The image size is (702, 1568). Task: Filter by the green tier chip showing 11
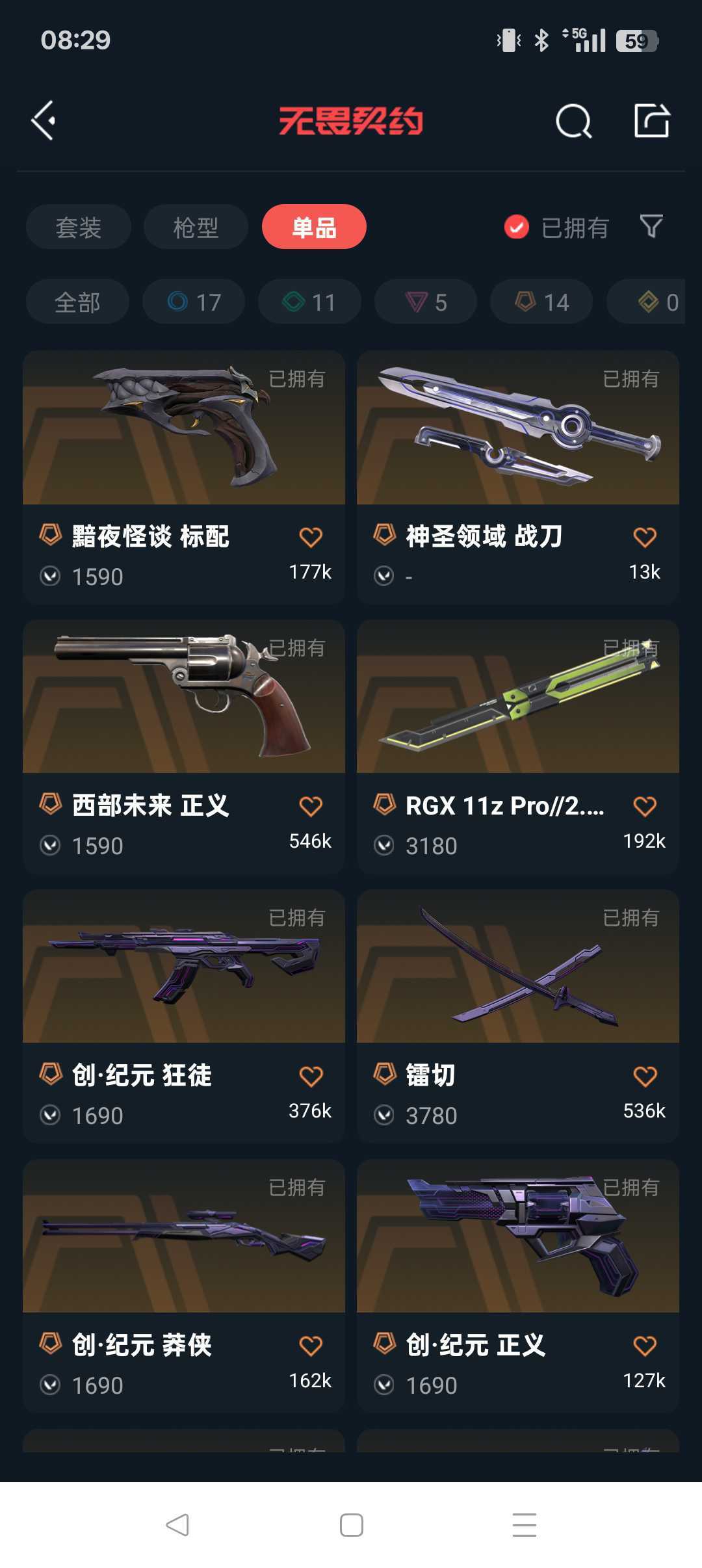pyautogui.click(x=309, y=302)
